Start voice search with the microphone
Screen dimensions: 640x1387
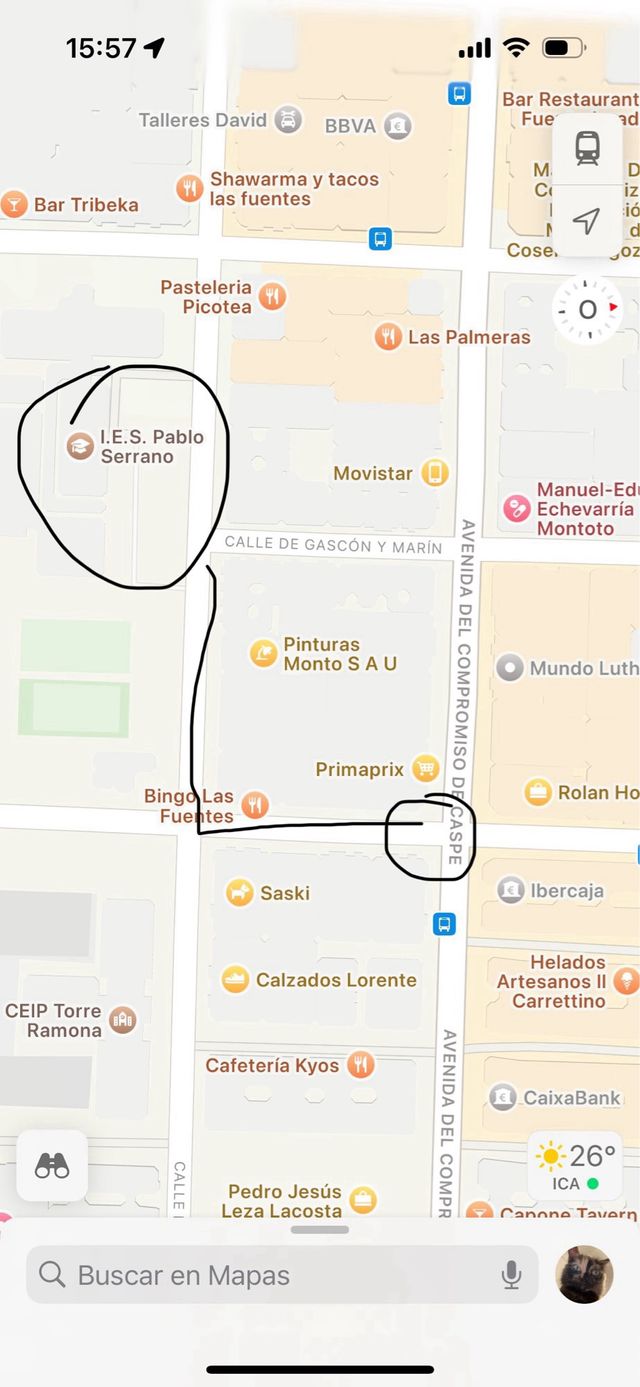[511, 1275]
